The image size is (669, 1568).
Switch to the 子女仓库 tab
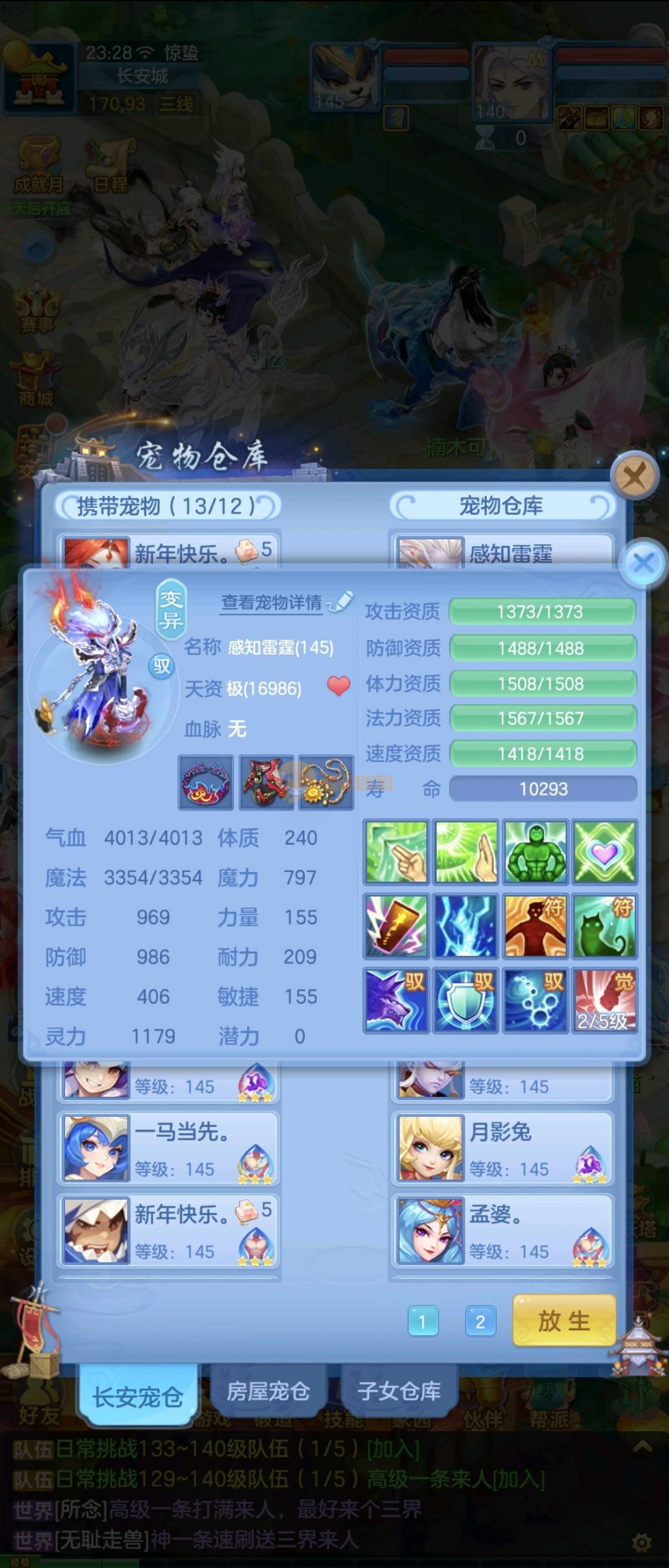point(399,1391)
